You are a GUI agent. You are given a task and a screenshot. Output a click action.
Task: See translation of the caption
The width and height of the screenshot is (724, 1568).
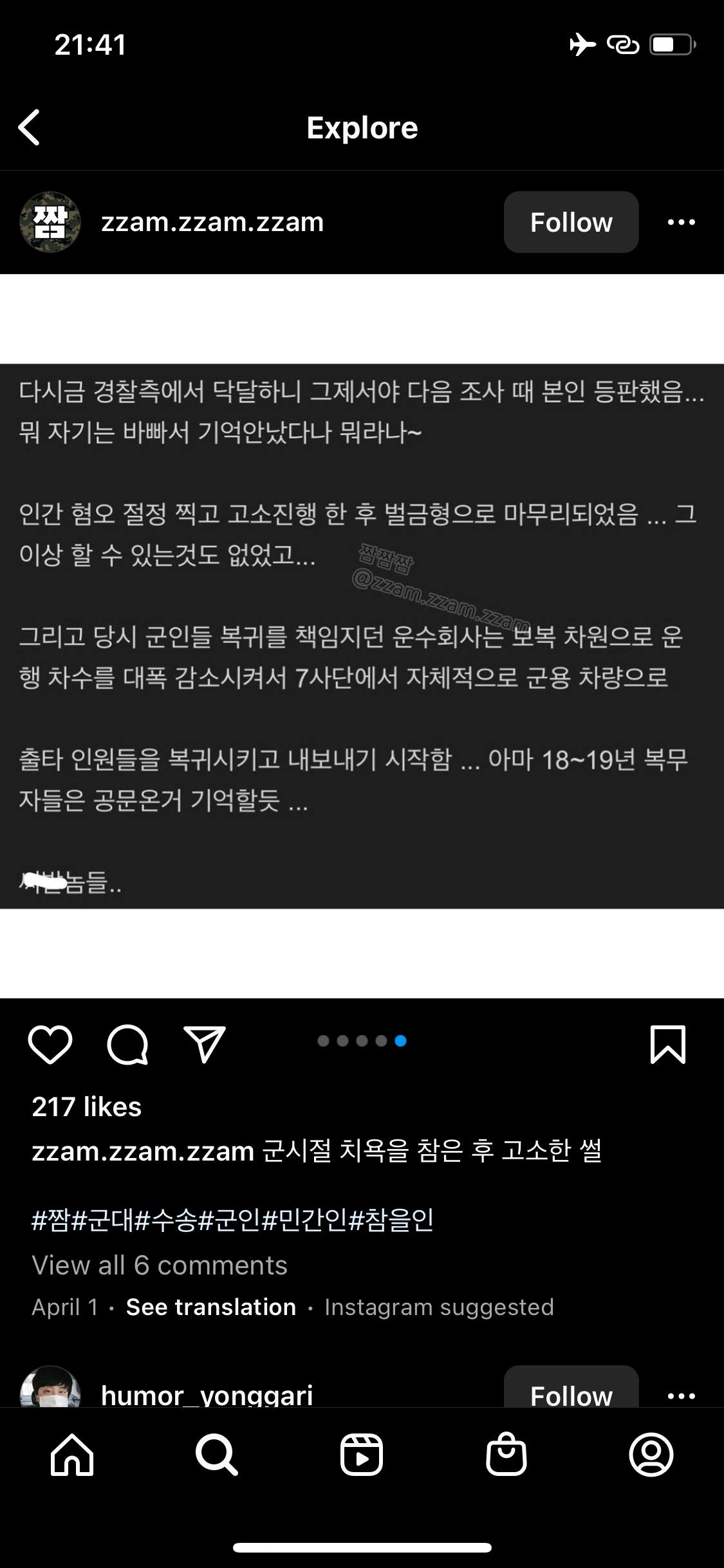(210, 1307)
